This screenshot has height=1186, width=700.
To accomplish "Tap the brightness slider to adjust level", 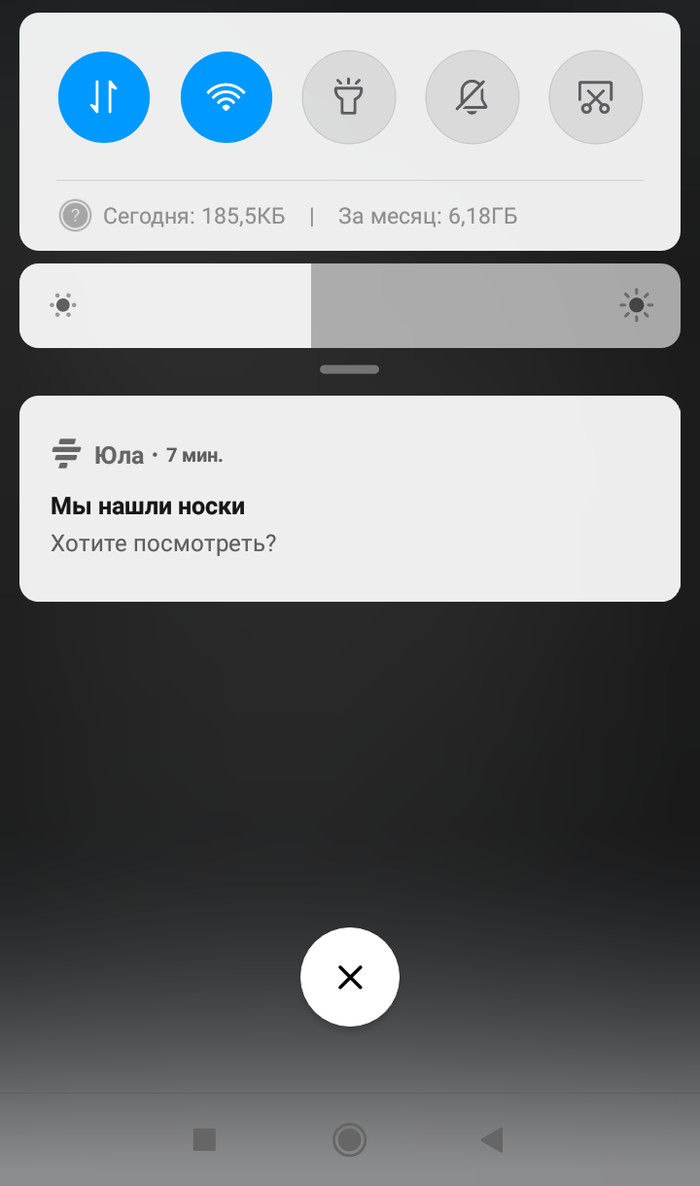I will coord(350,306).
